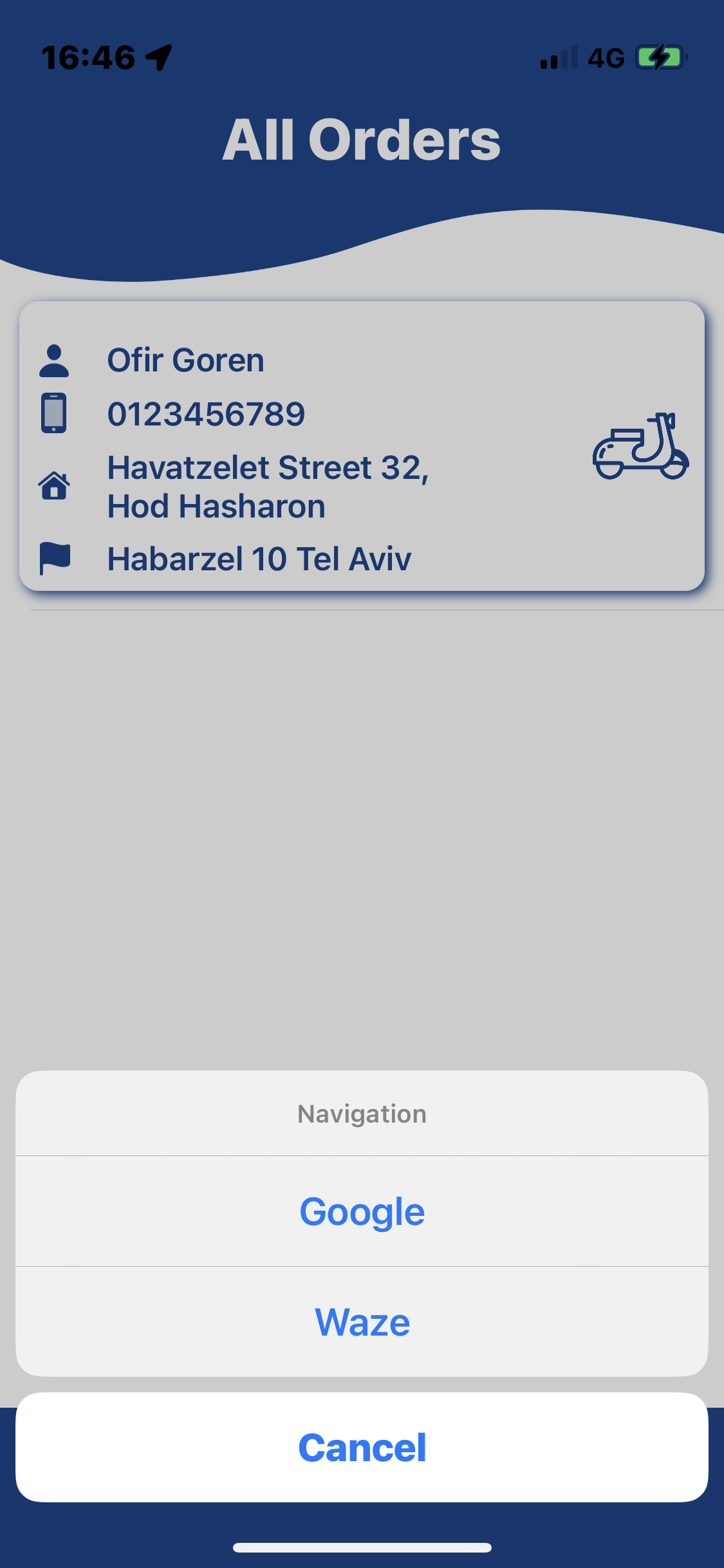Start navigation using Waze
Screen dimensions: 724x1568
[362, 1321]
